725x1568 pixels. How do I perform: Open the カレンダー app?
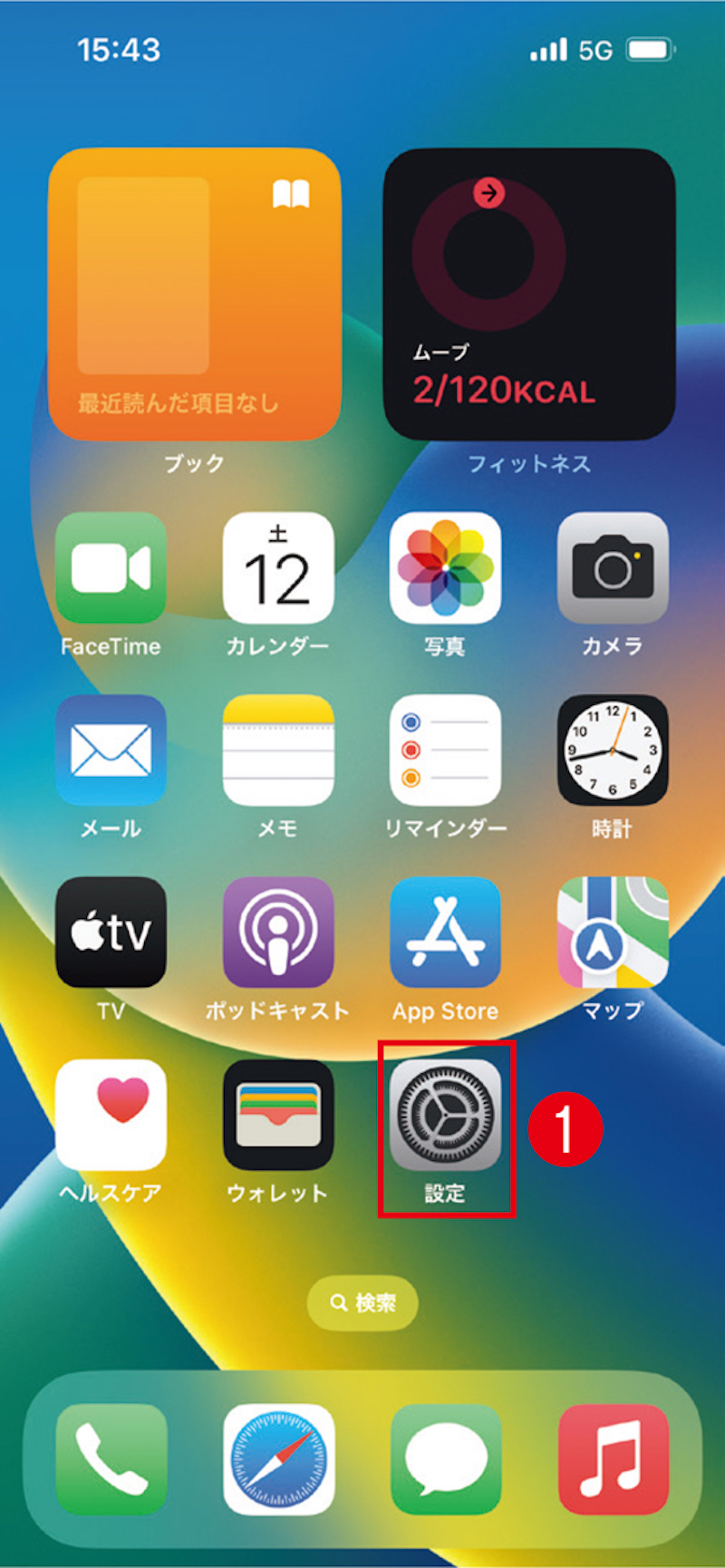click(x=278, y=568)
